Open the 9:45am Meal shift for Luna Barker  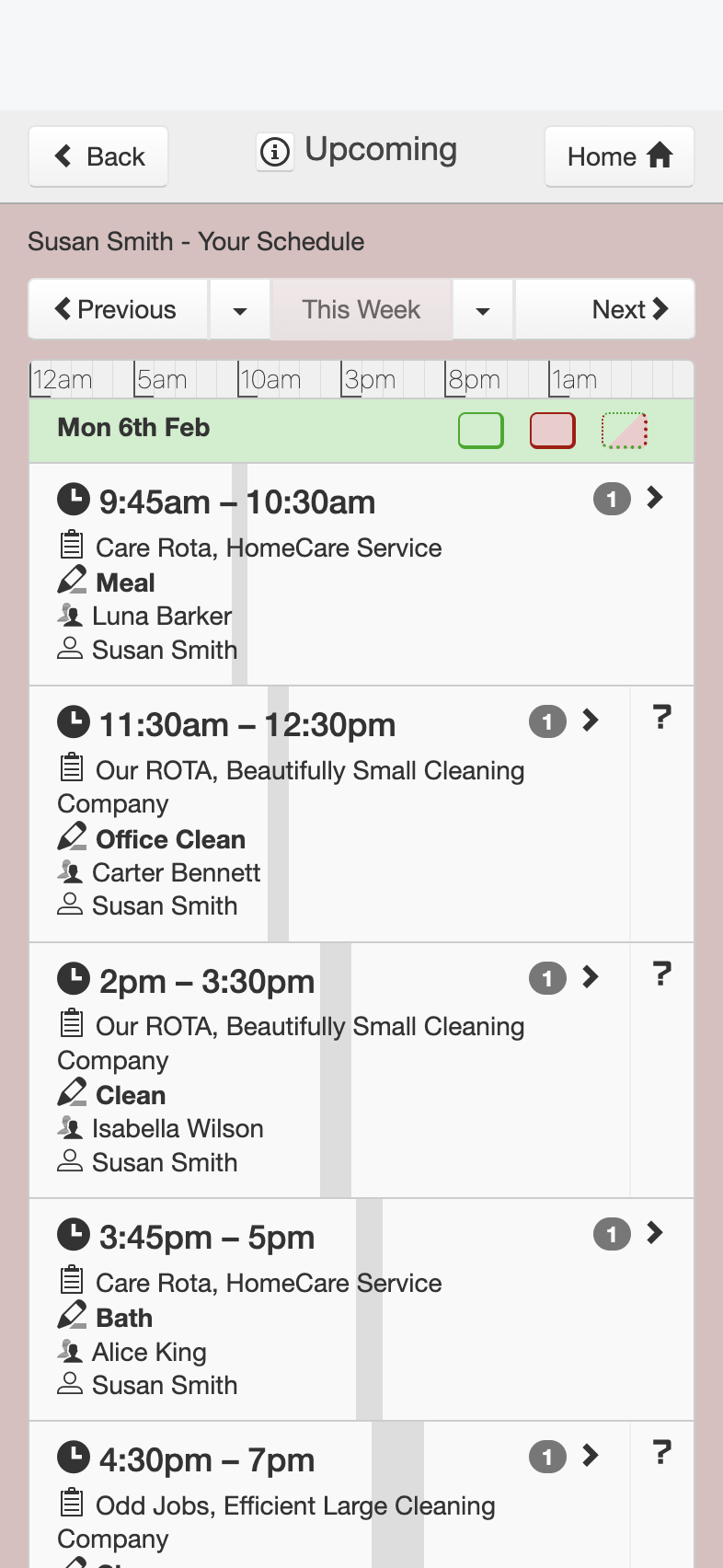pyautogui.click(x=361, y=575)
